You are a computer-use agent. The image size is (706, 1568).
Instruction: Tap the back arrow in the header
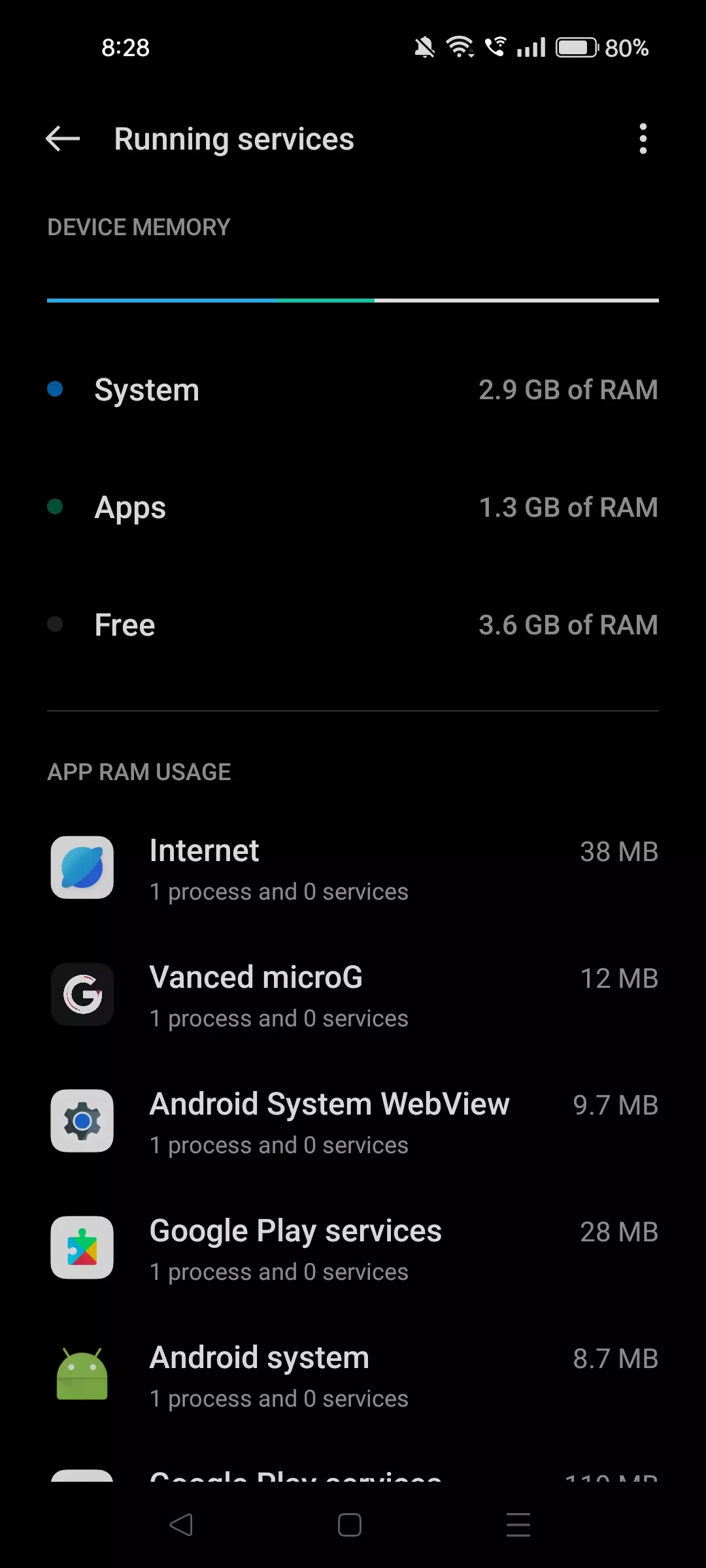click(62, 139)
